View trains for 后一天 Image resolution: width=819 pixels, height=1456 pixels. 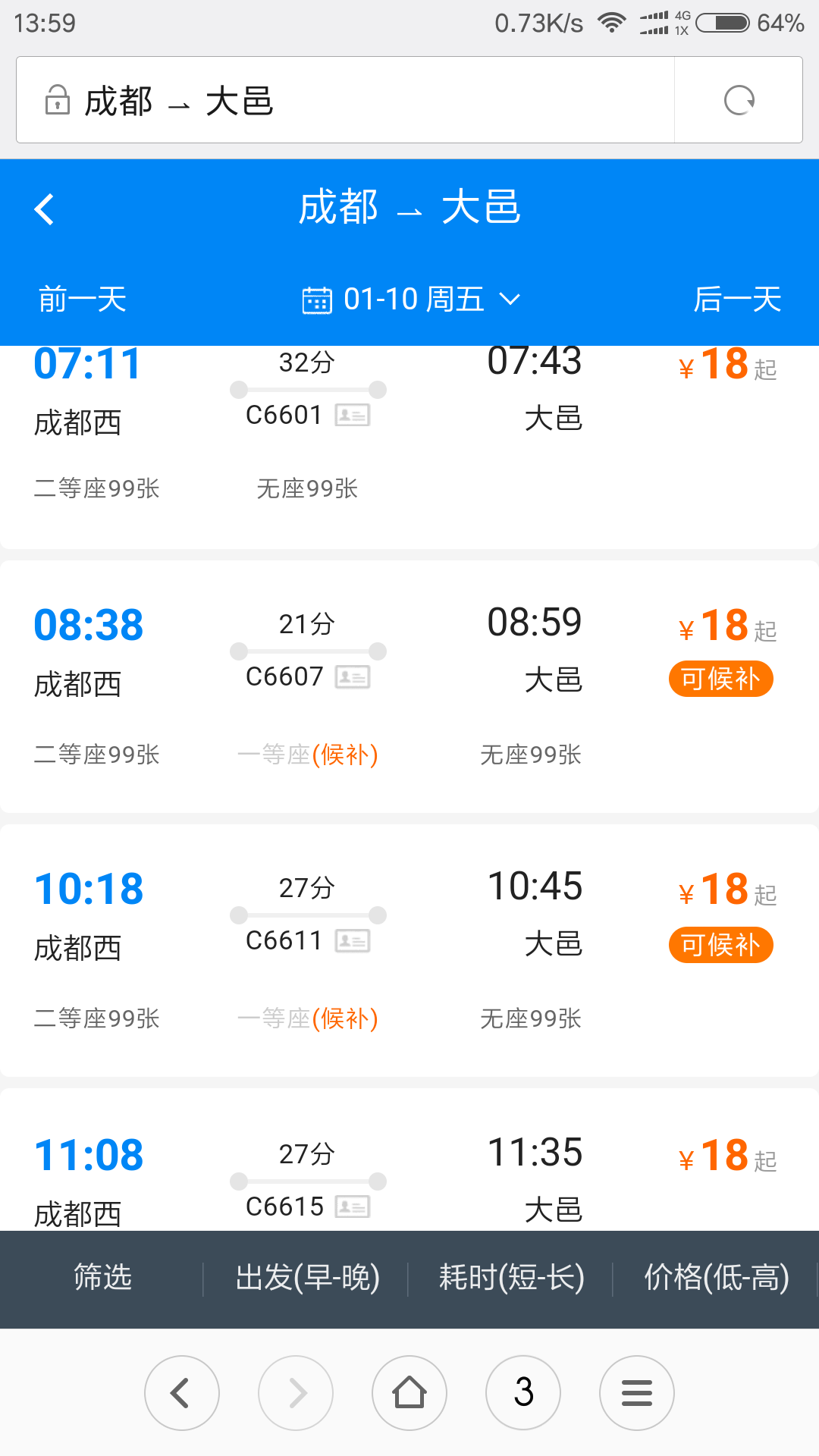[737, 299]
